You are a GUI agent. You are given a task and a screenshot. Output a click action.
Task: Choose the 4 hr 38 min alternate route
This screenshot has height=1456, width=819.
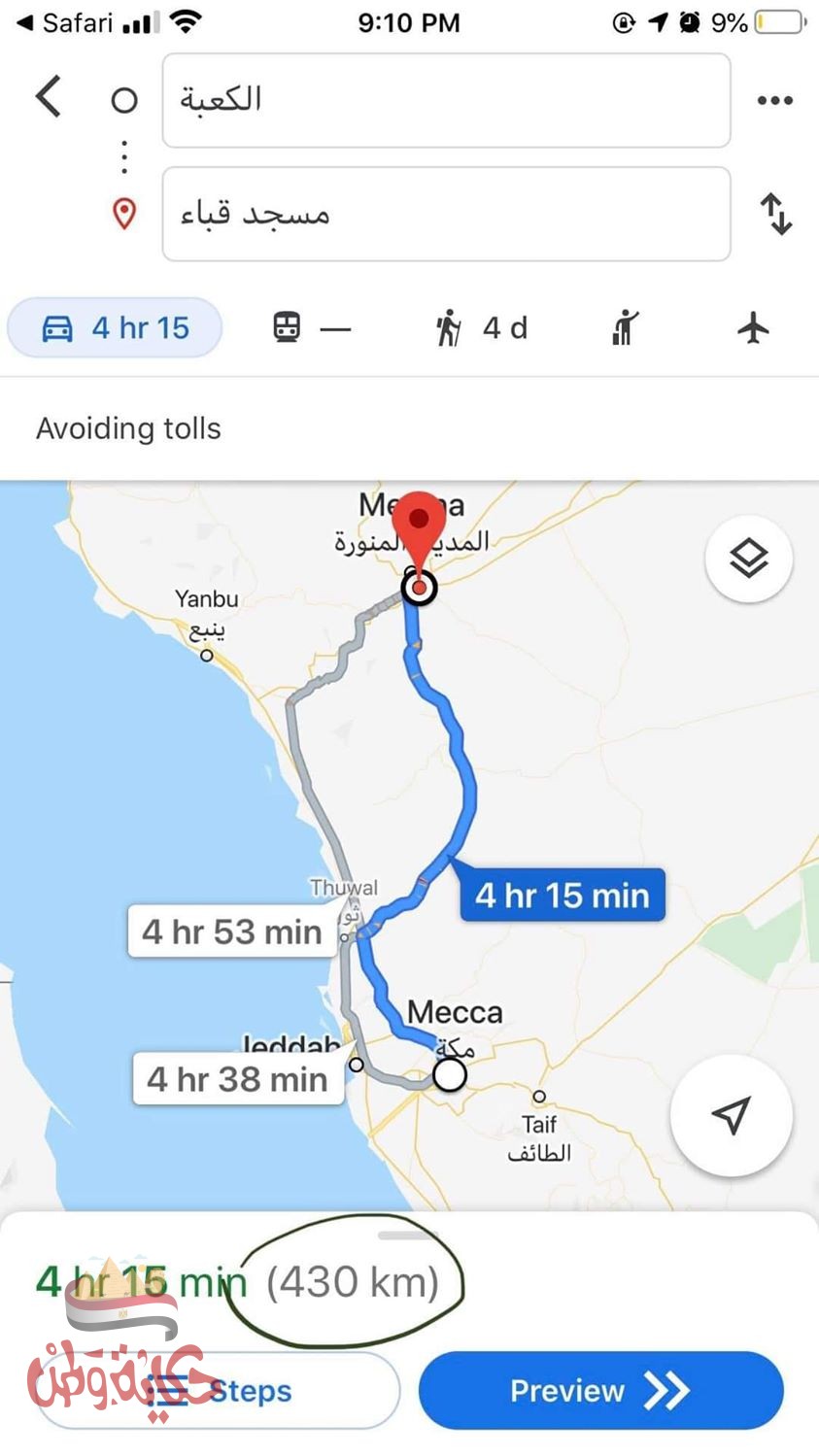pyautogui.click(x=238, y=1079)
